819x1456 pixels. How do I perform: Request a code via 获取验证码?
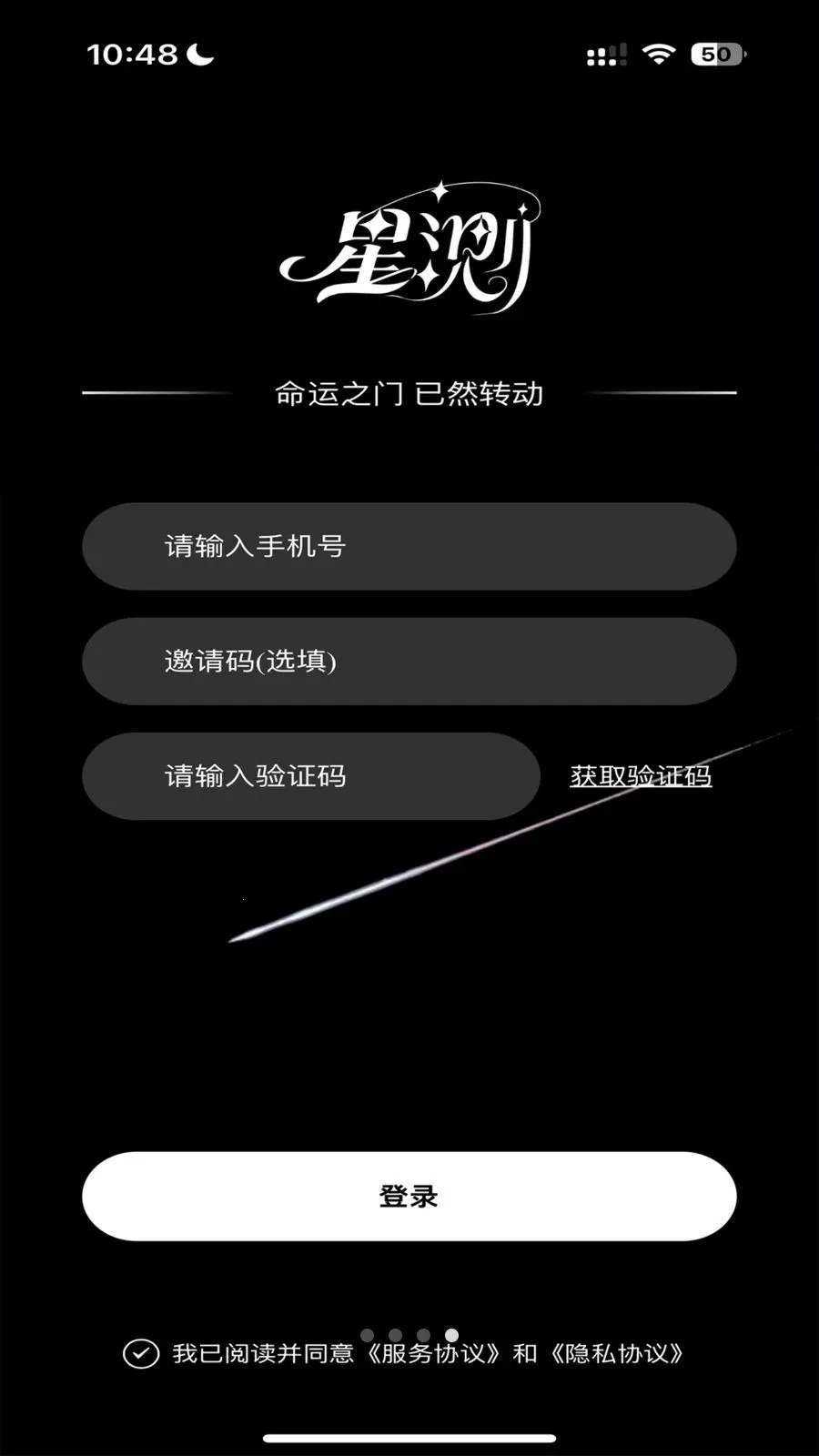point(641,776)
